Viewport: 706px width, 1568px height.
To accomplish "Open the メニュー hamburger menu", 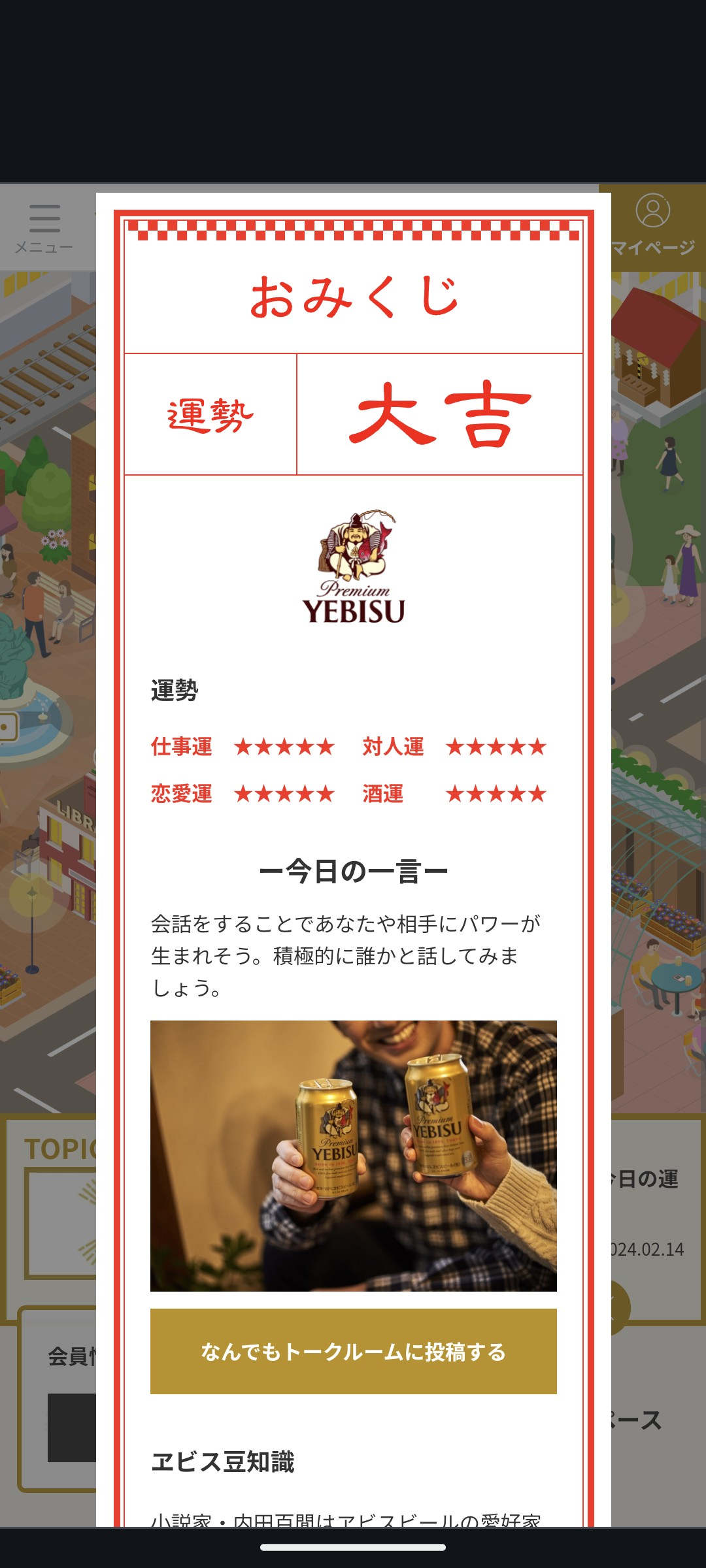I will point(44,228).
